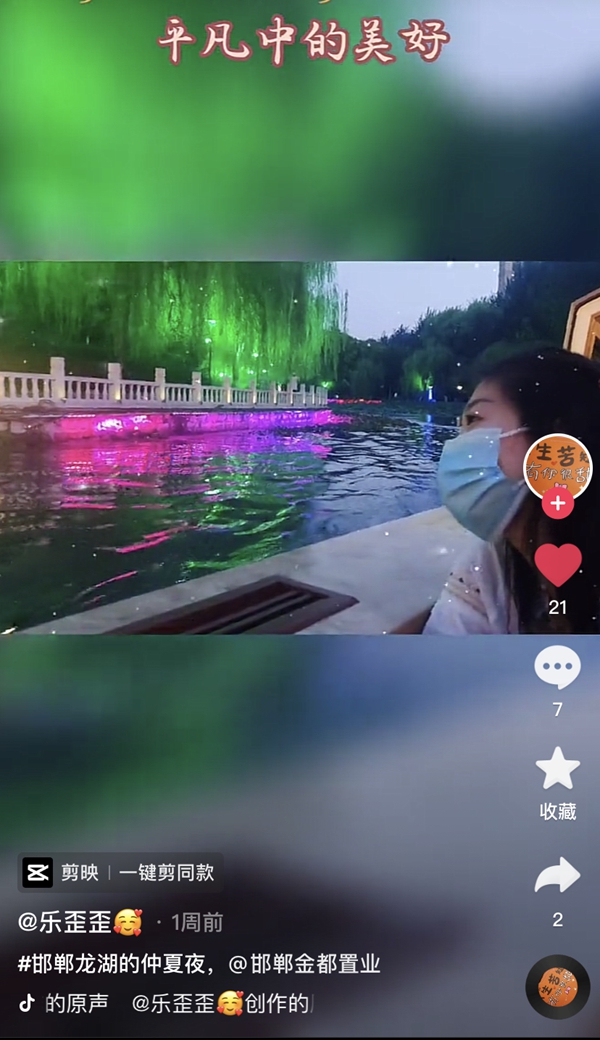The width and height of the screenshot is (600, 1040).
Task: Follow the creator with the plus button
Action: pos(557,504)
